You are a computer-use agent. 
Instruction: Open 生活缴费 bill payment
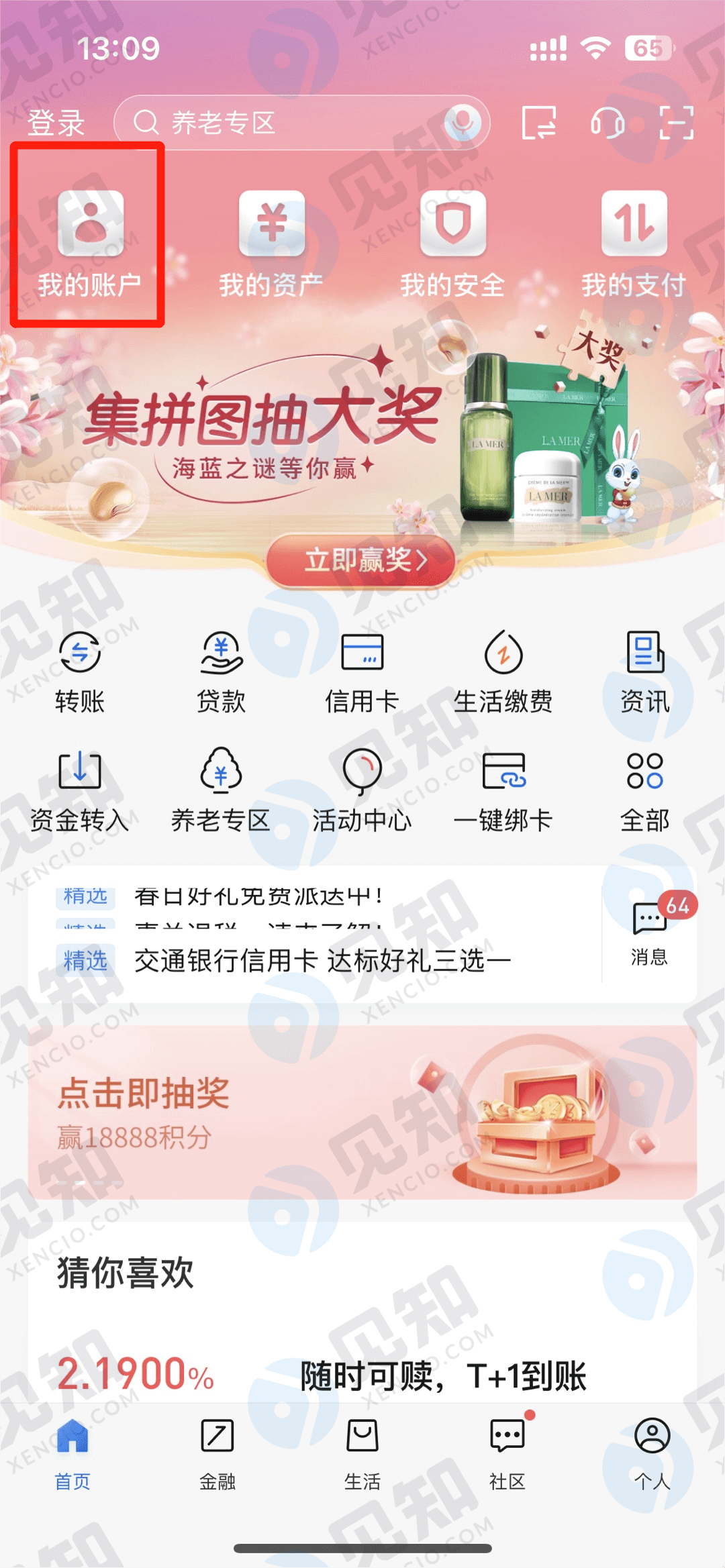[x=503, y=672]
